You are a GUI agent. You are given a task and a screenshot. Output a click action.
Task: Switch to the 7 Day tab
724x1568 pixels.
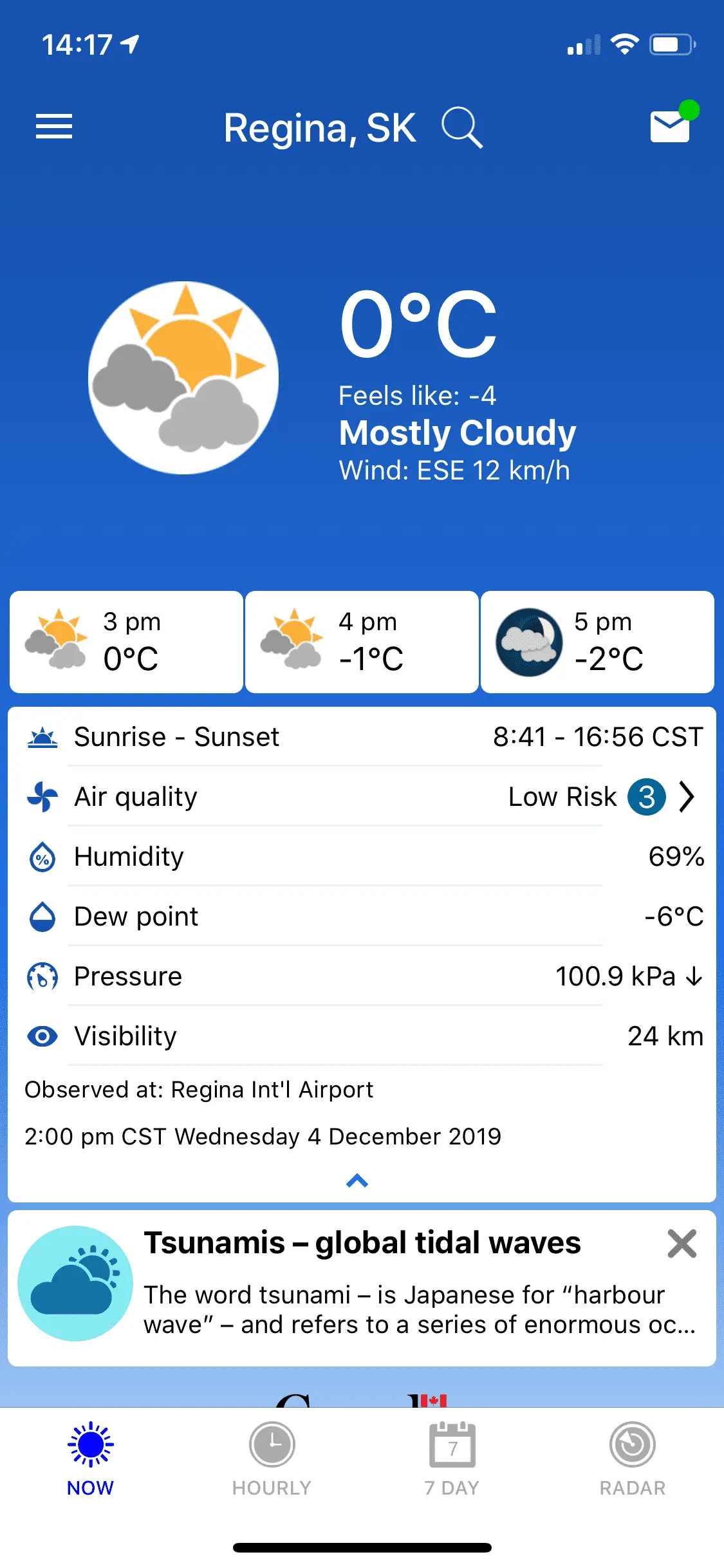coord(452,1459)
